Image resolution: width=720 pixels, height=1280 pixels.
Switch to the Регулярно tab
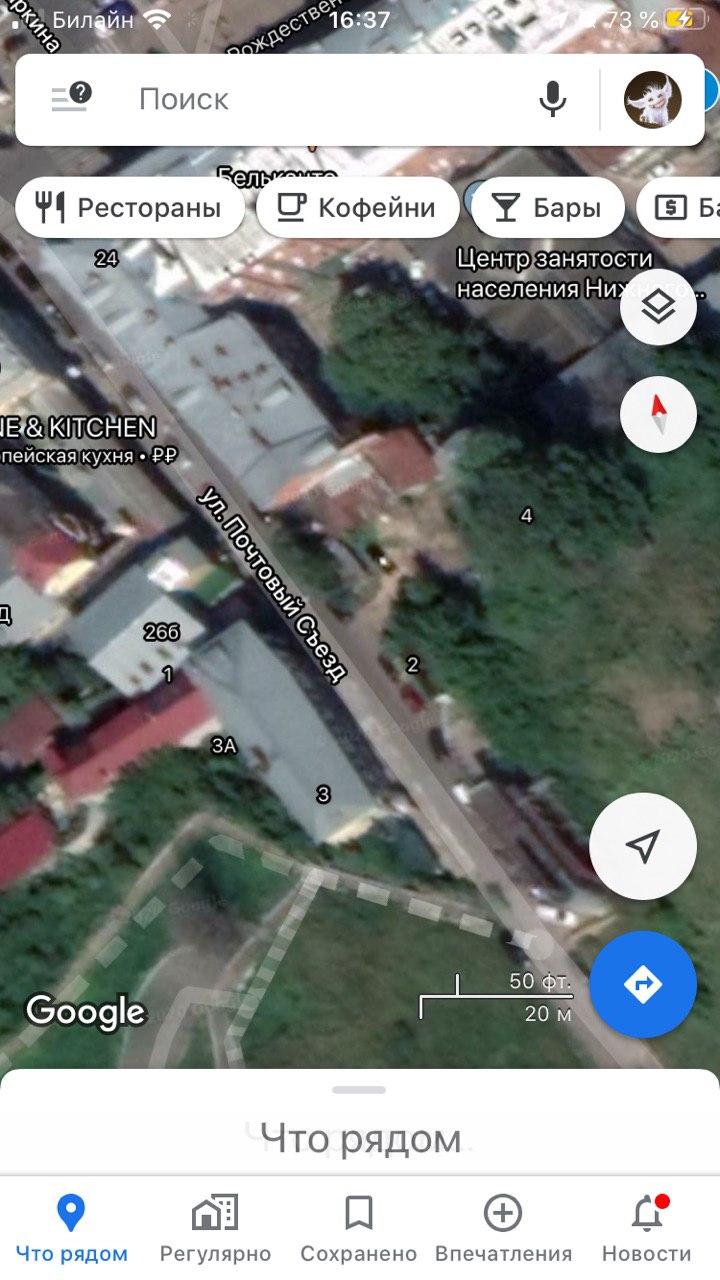pos(215,1229)
